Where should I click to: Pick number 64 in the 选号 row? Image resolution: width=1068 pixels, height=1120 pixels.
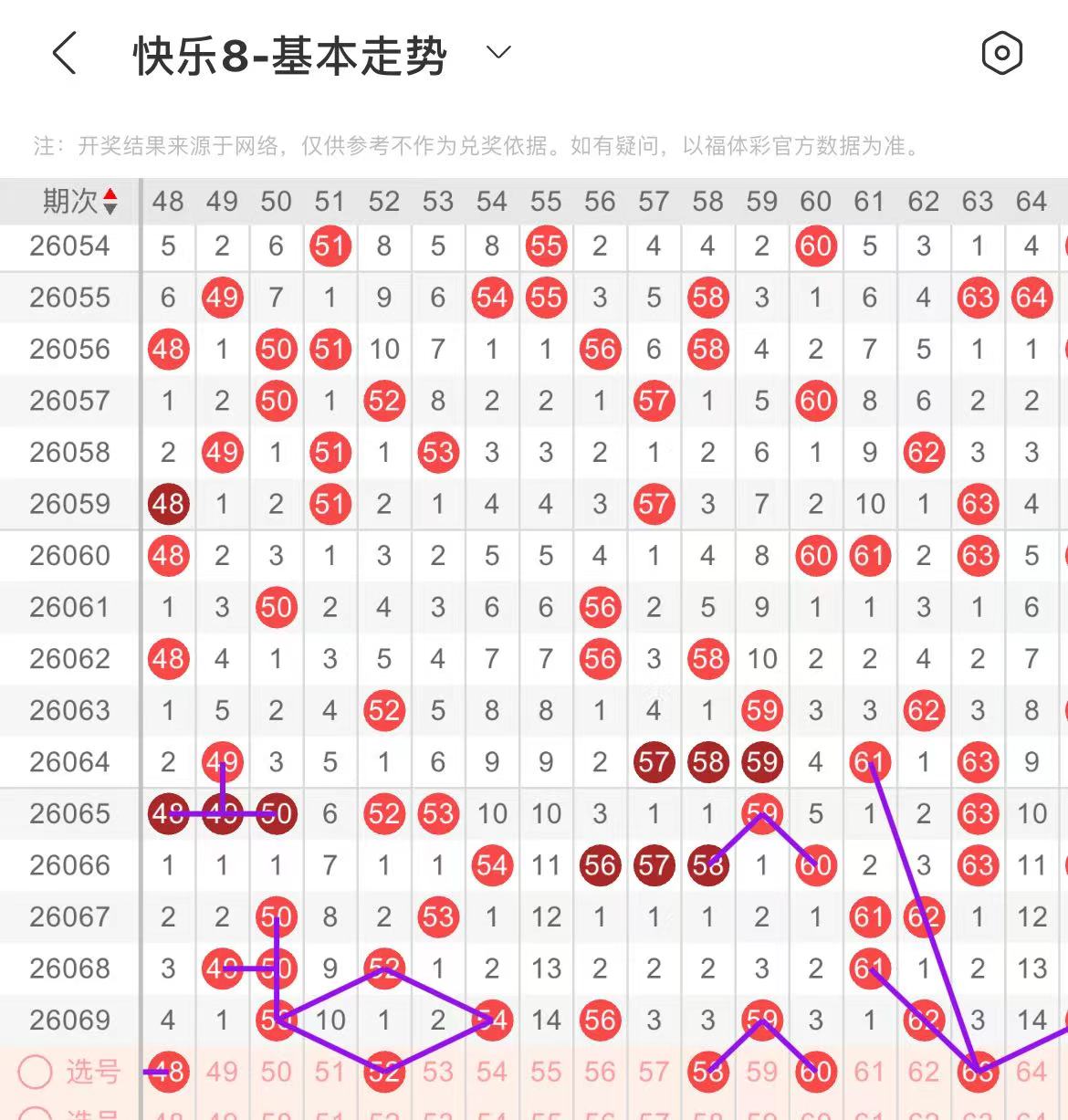tap(1031, 1072)
